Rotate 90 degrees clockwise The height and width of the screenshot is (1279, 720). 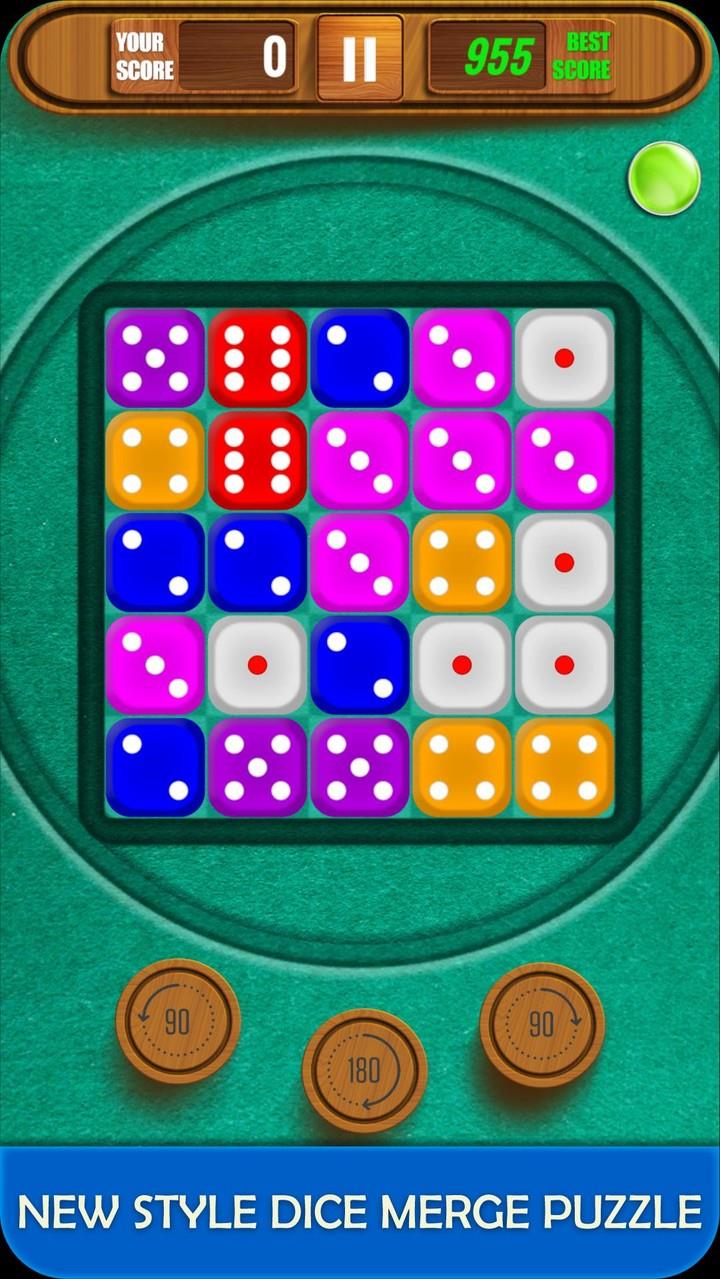point(542,1022)
